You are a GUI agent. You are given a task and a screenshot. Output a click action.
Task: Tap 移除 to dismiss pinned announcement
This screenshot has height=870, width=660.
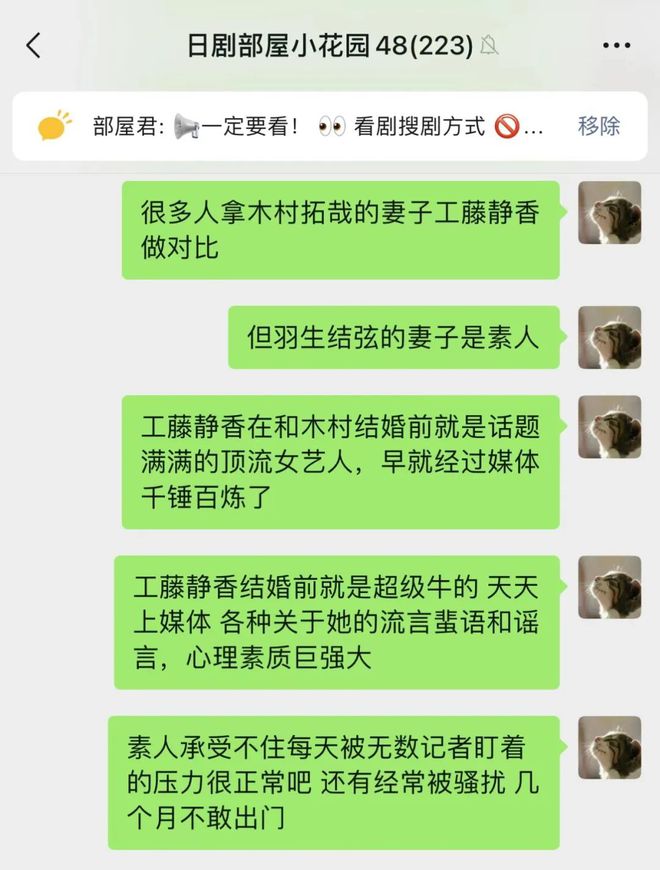pos(598,126)
